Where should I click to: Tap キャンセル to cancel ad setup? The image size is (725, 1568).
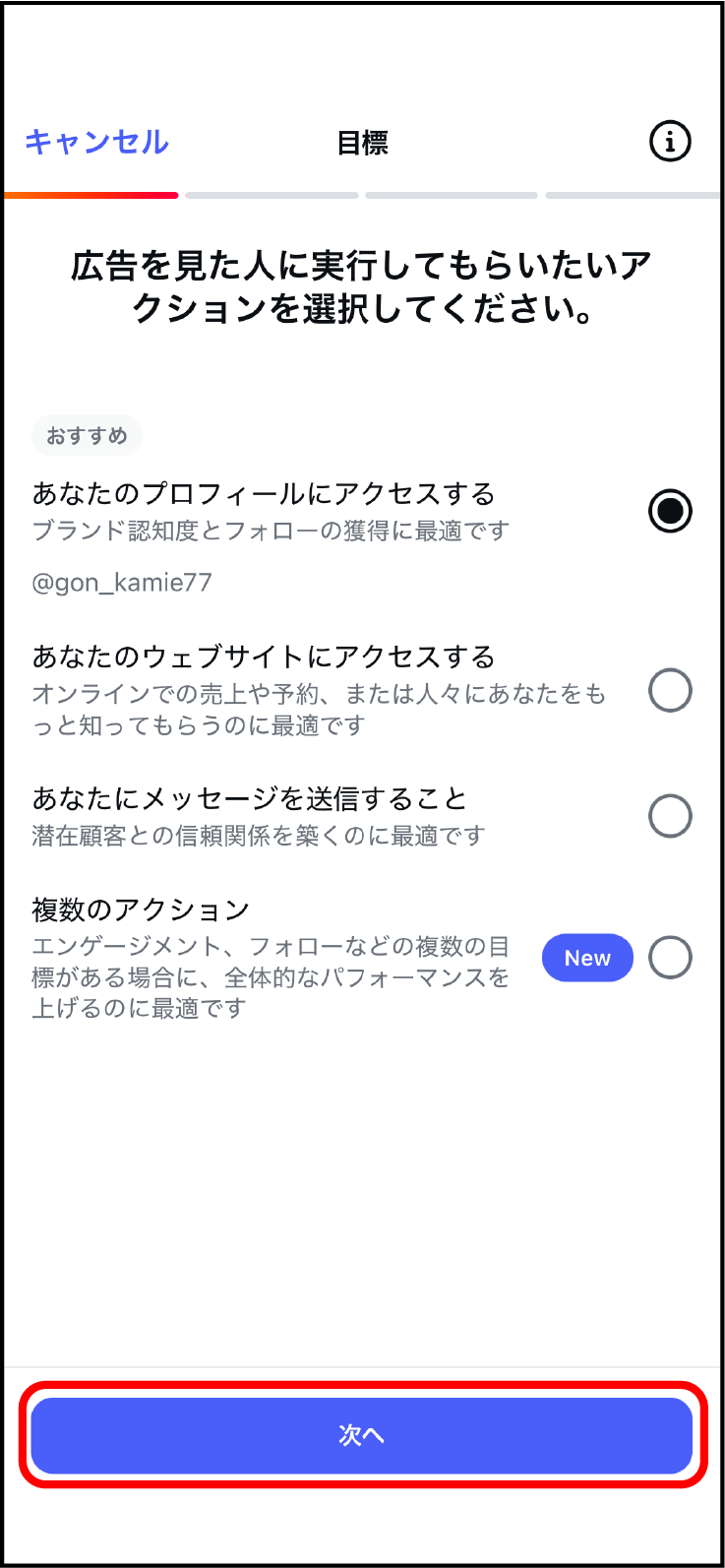pos(96,143)
